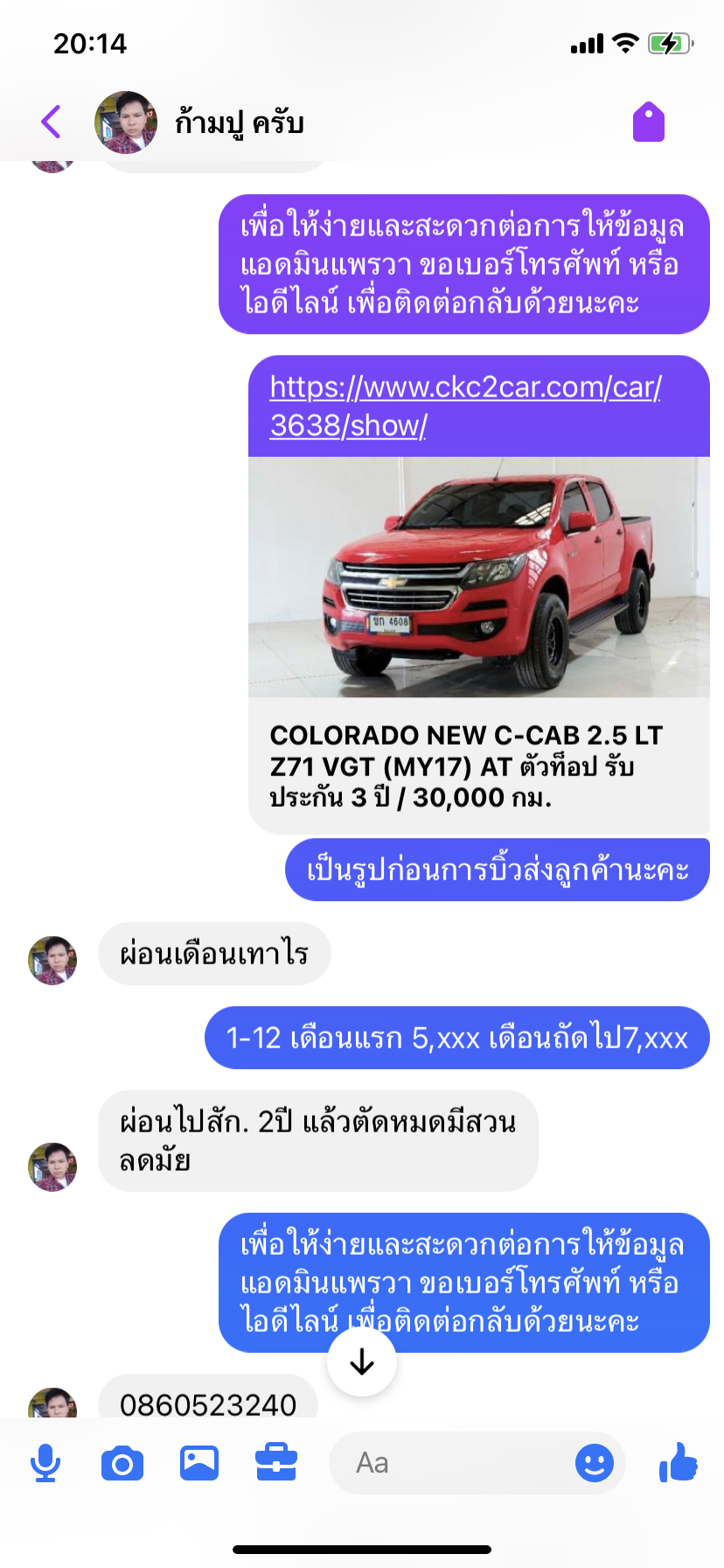Open ก้ามปู ครับ contact profile header
The image size is (724, 1568).
click(x=199, y=122)
